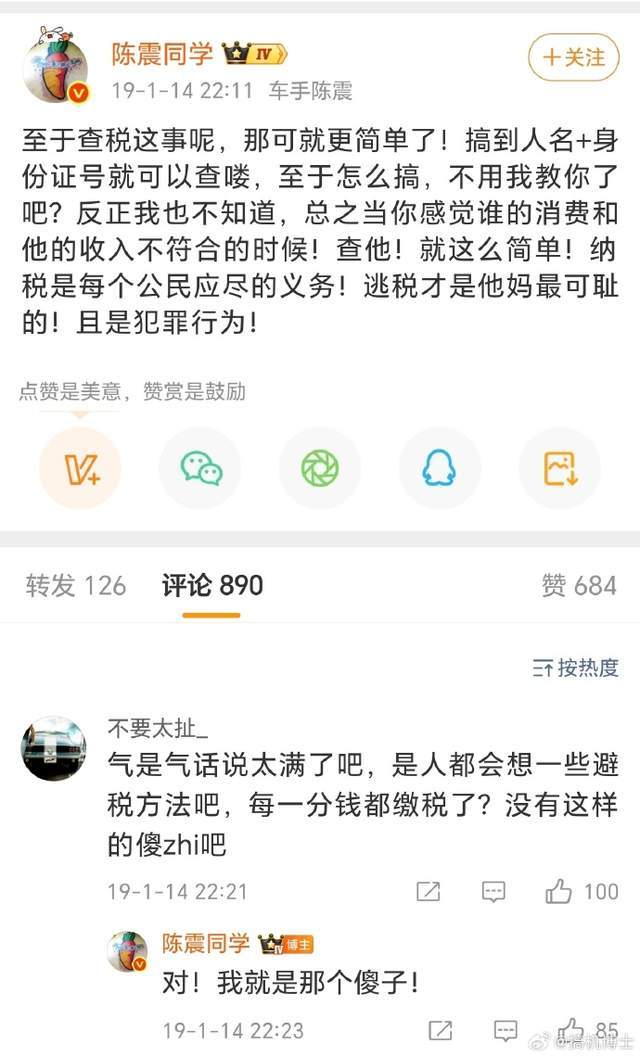Open 不要太扯_'s profile avatar
Image resolution: width=640 pixels, height=1057 pixels.
tap(54, 748)
